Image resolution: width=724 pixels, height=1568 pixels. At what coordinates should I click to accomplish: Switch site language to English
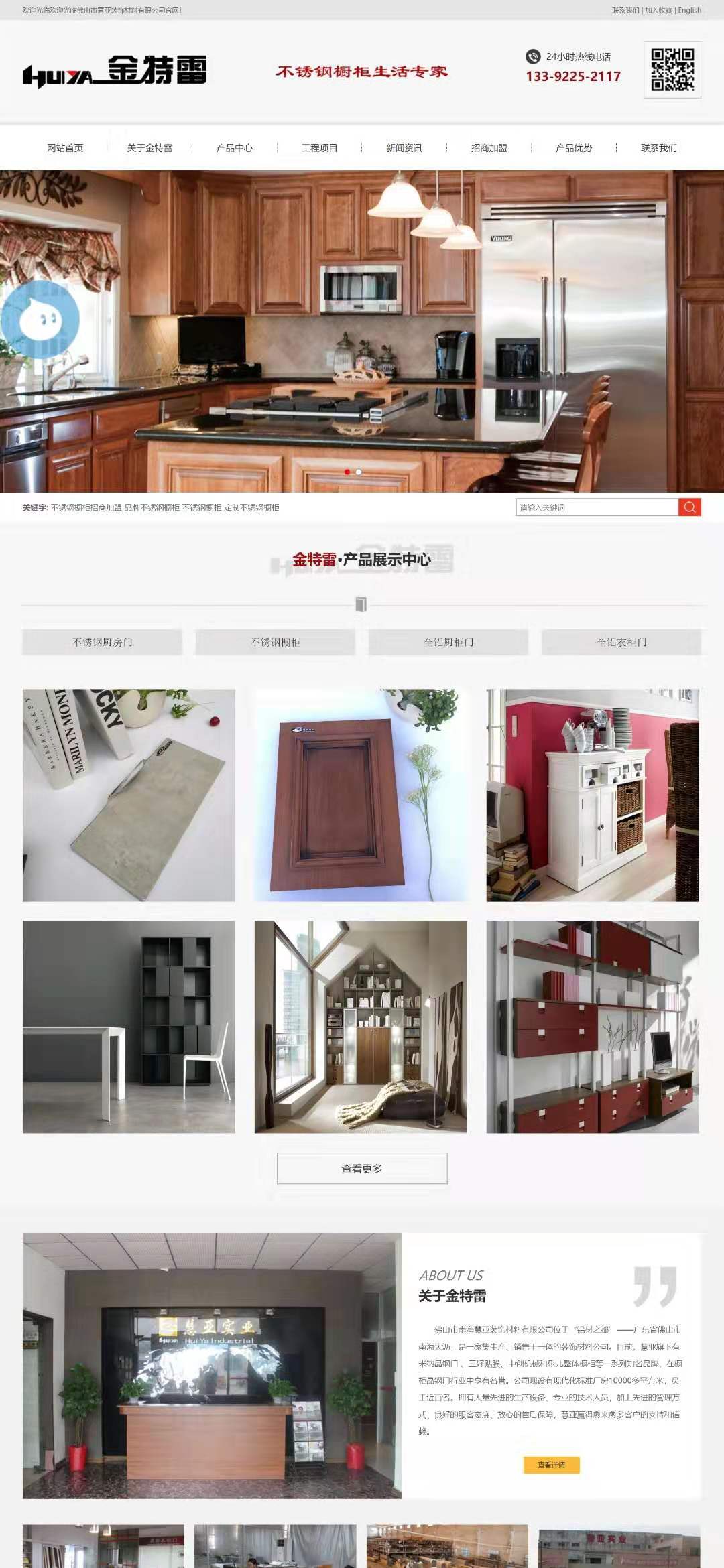689,10
